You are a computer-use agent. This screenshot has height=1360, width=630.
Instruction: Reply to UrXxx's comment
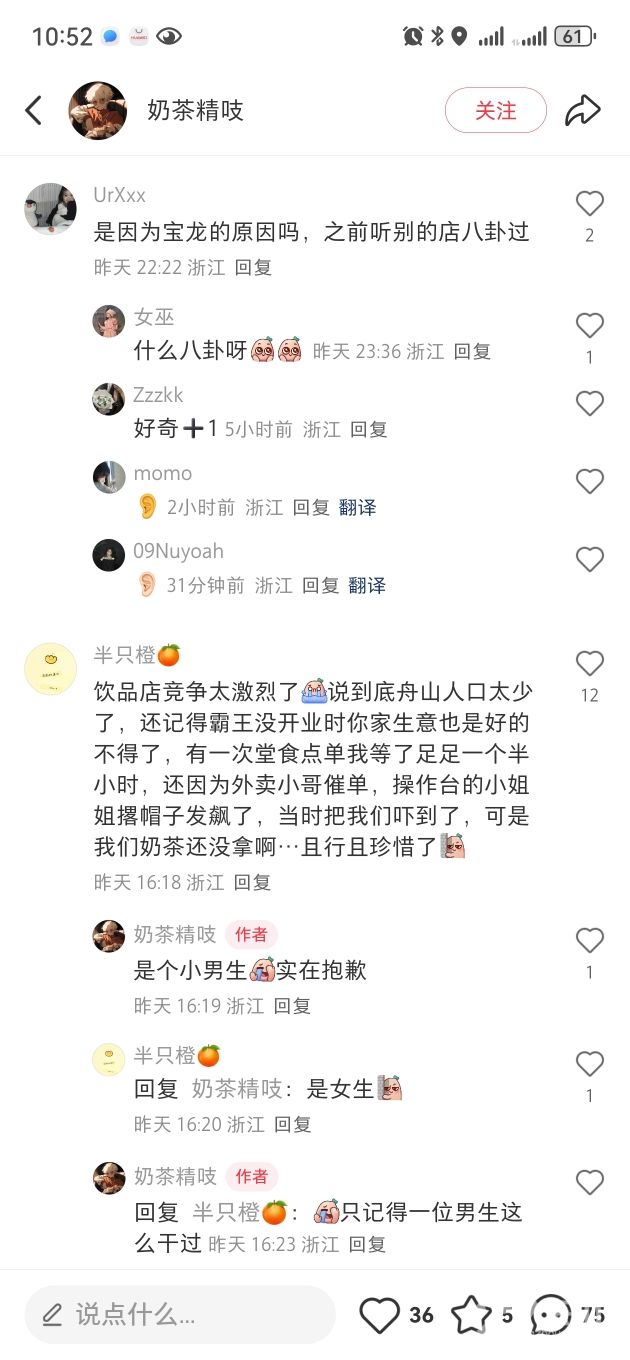[253, 268]
